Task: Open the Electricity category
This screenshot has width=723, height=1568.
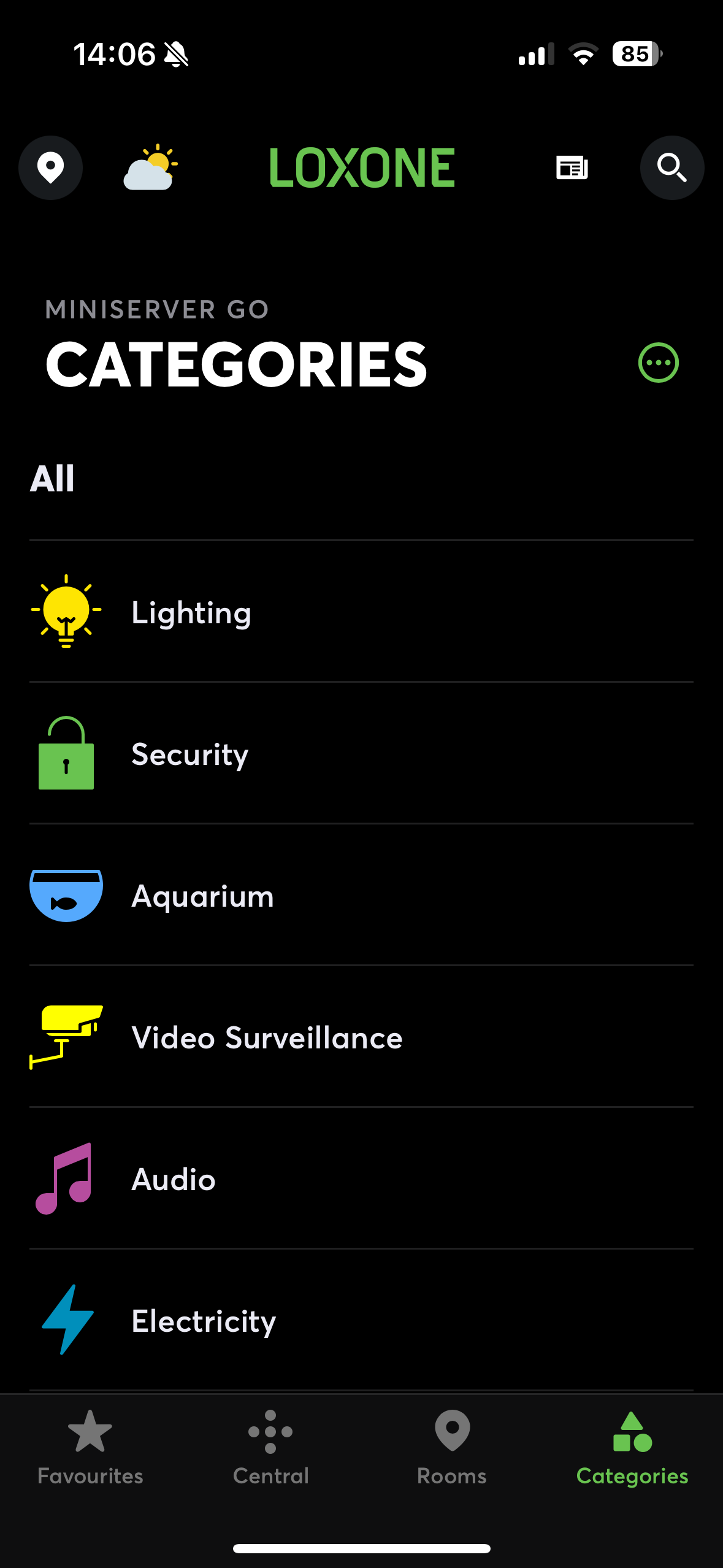Action: pos(204,1321)
